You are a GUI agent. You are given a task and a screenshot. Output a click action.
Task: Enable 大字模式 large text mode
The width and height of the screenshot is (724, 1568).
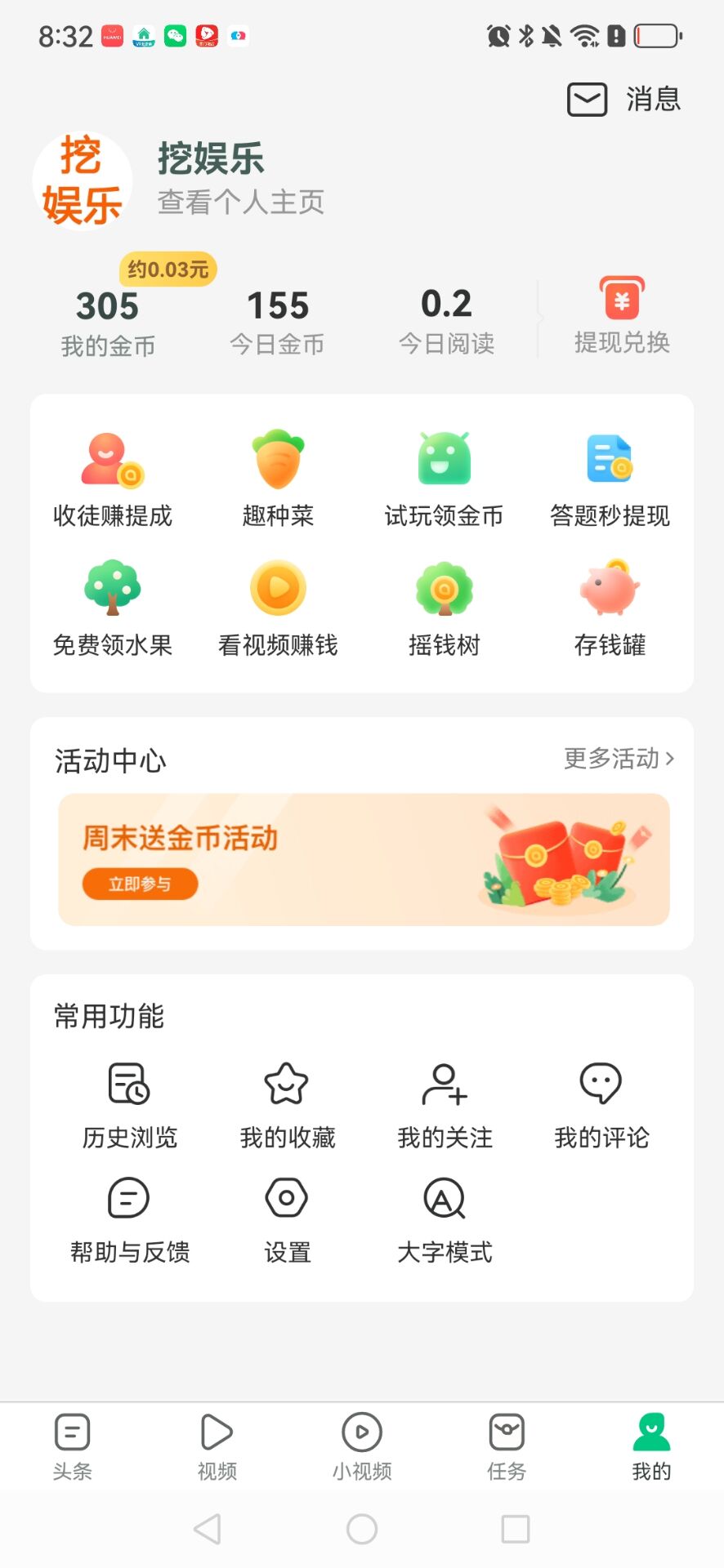[x=445, y=1220]
